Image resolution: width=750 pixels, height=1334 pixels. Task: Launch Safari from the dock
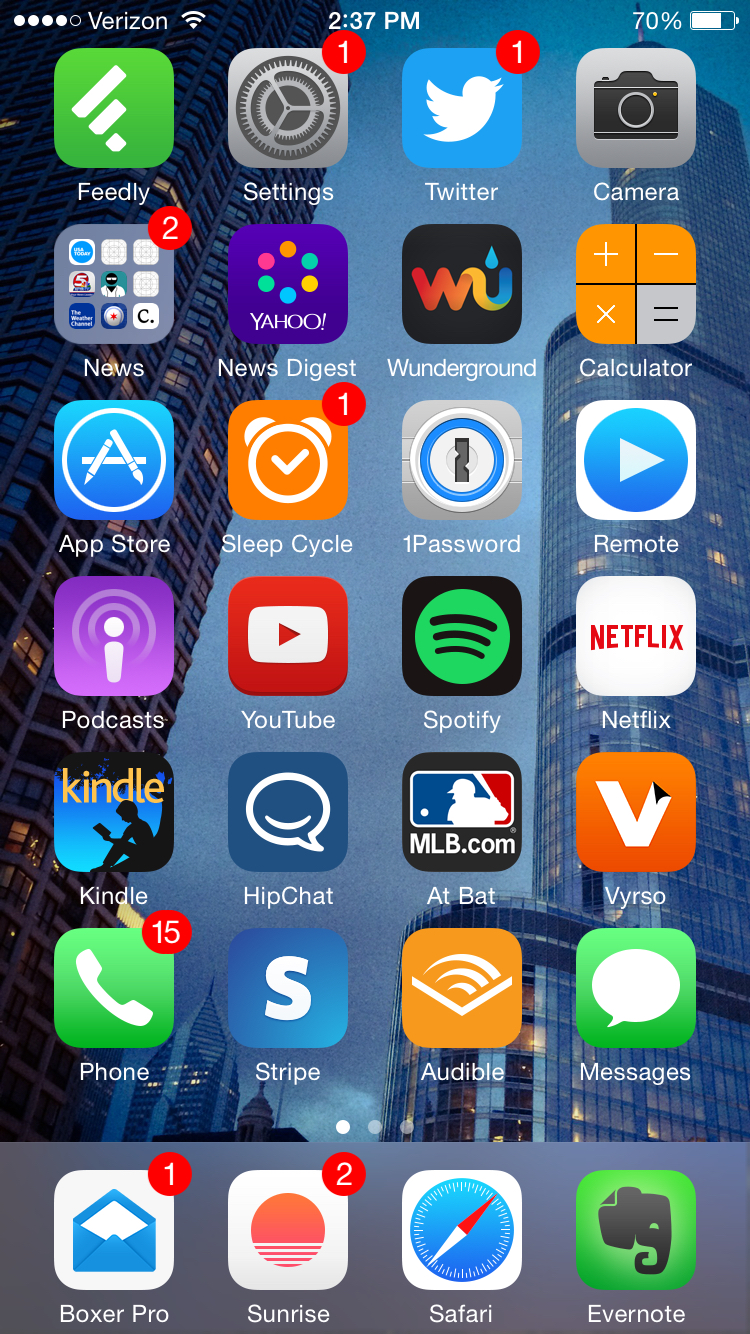pos(462,1230)
